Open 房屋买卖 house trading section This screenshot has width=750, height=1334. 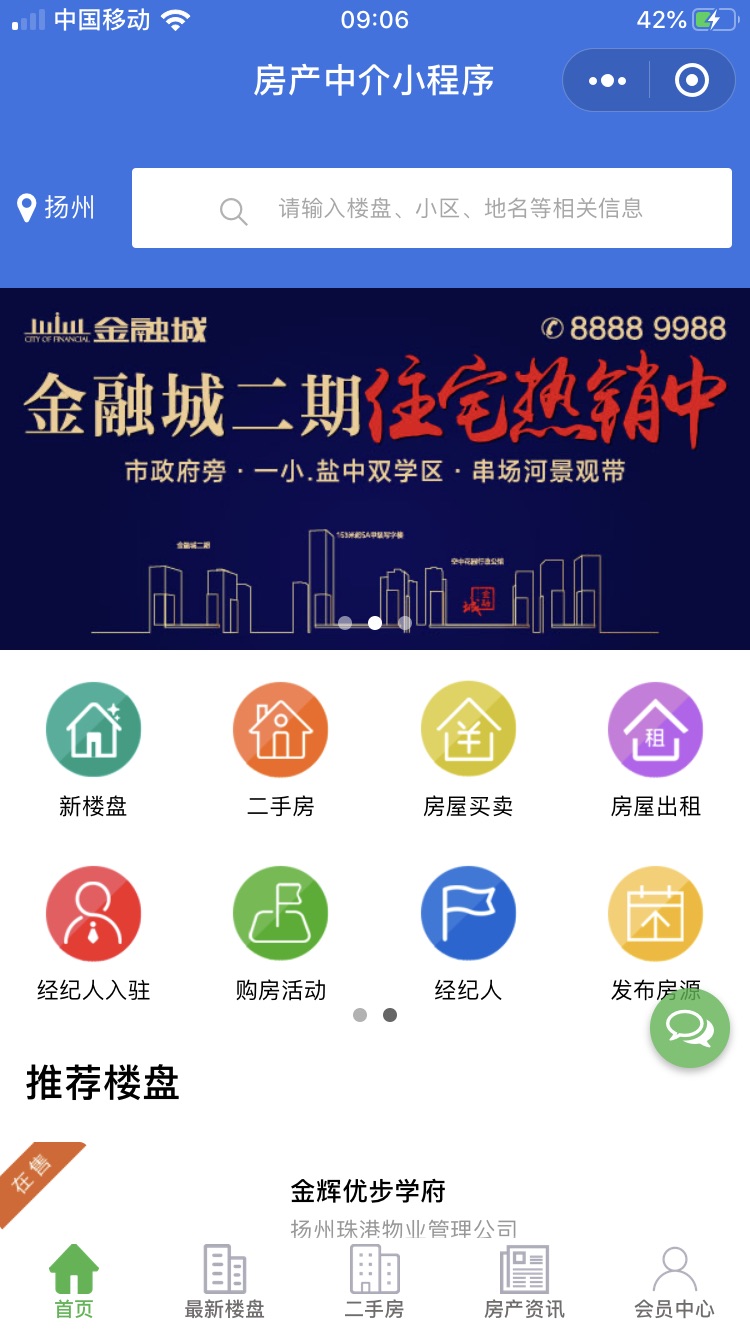pos(468,728)
